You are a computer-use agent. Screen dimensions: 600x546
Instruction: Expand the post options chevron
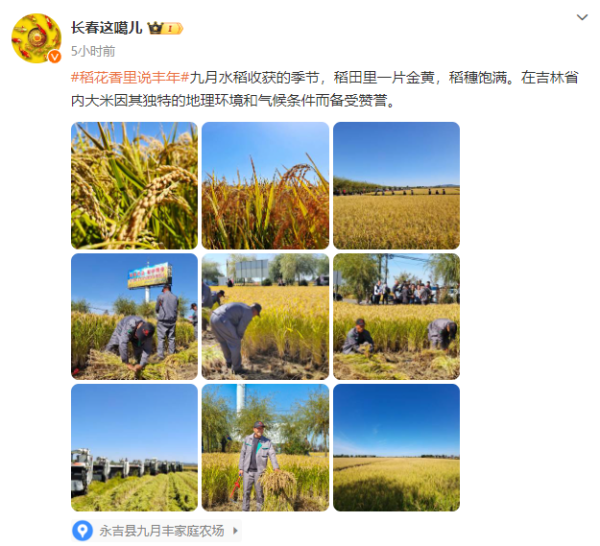click(x=583, y=18)
